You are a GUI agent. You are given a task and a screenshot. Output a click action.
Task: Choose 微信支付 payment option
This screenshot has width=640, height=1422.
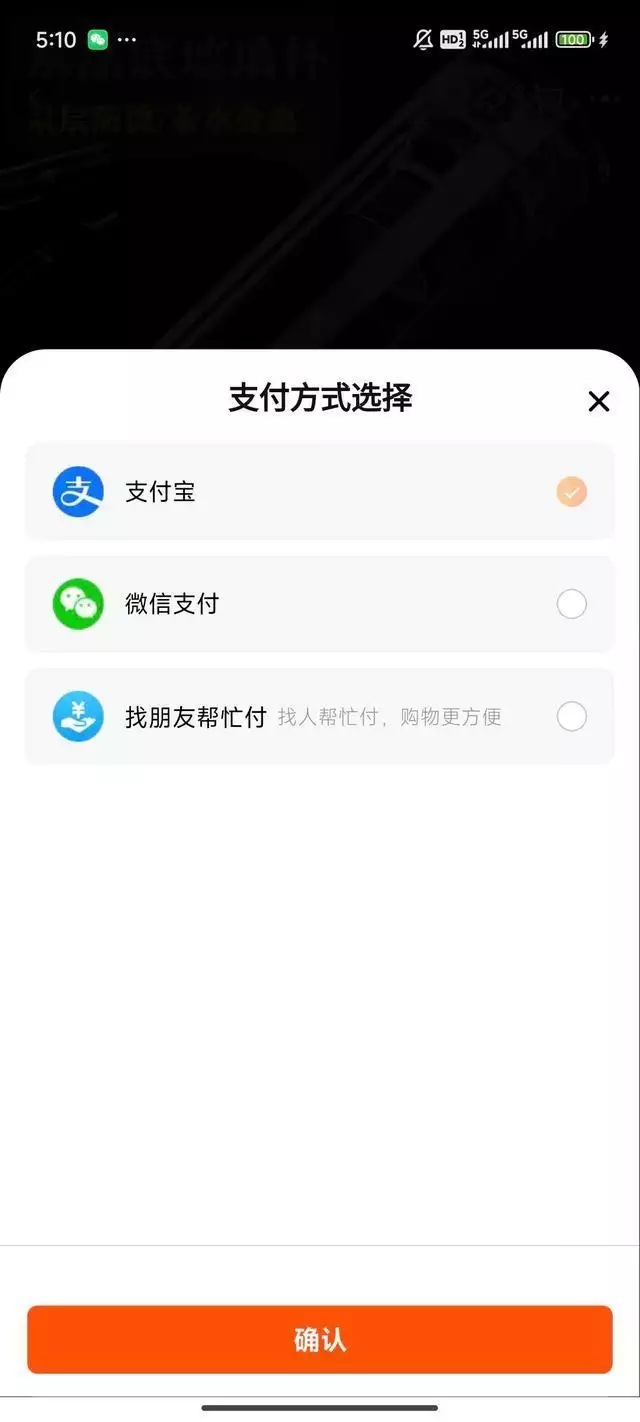(x=320, y=604)
